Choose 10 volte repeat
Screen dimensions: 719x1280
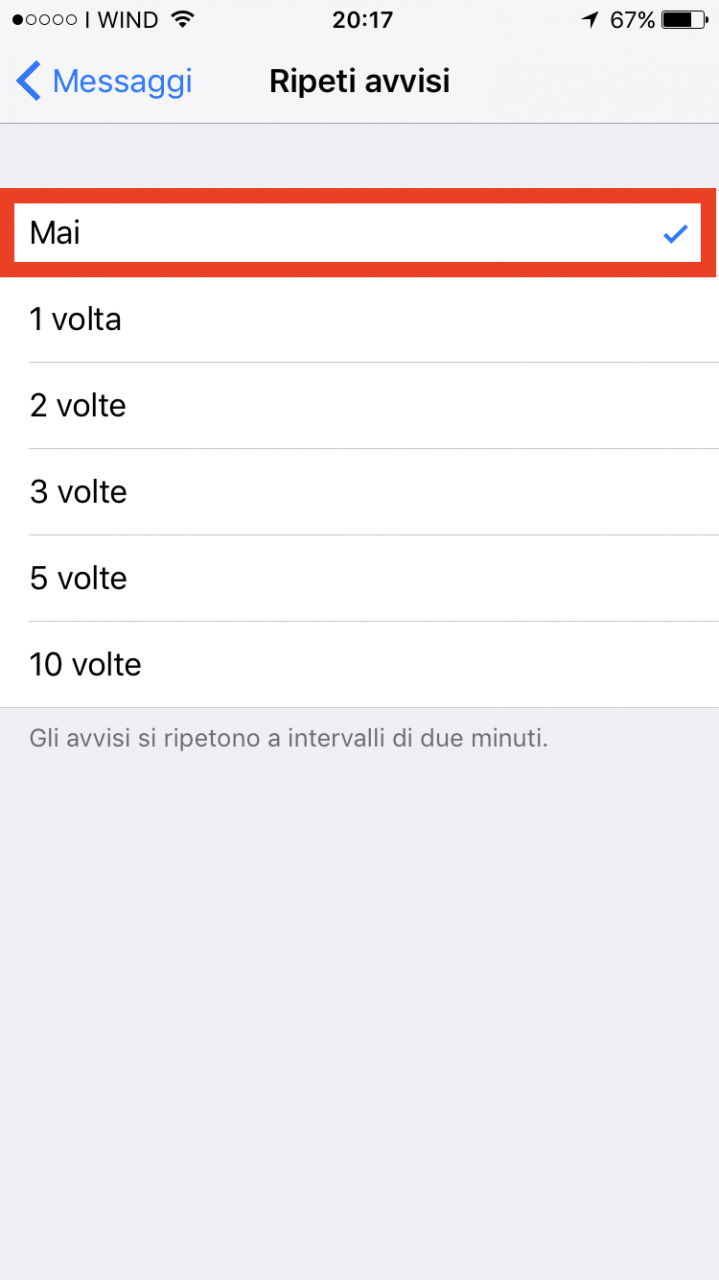359,665
